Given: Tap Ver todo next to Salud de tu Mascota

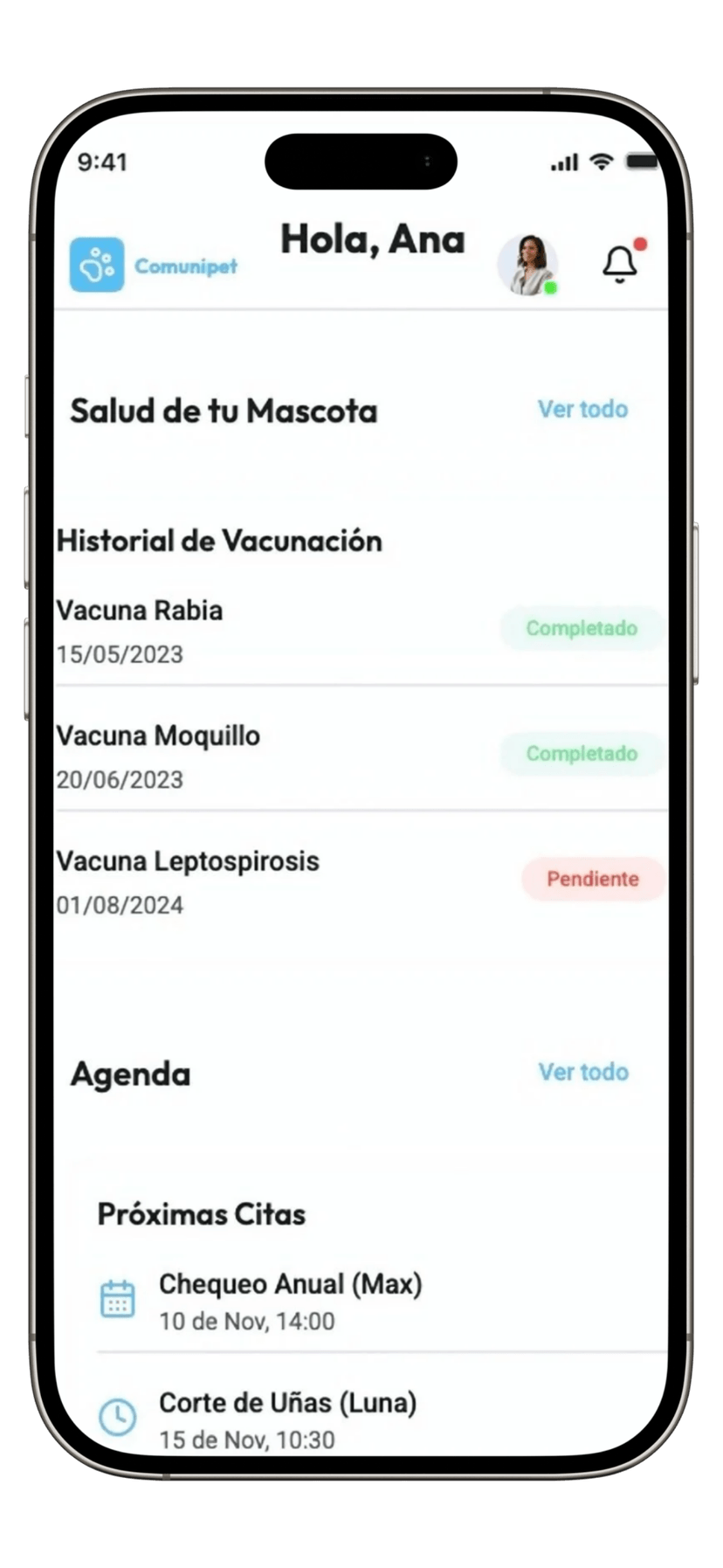Looking at the screenshot, I should pyautogui.click(x=582, y=409).
